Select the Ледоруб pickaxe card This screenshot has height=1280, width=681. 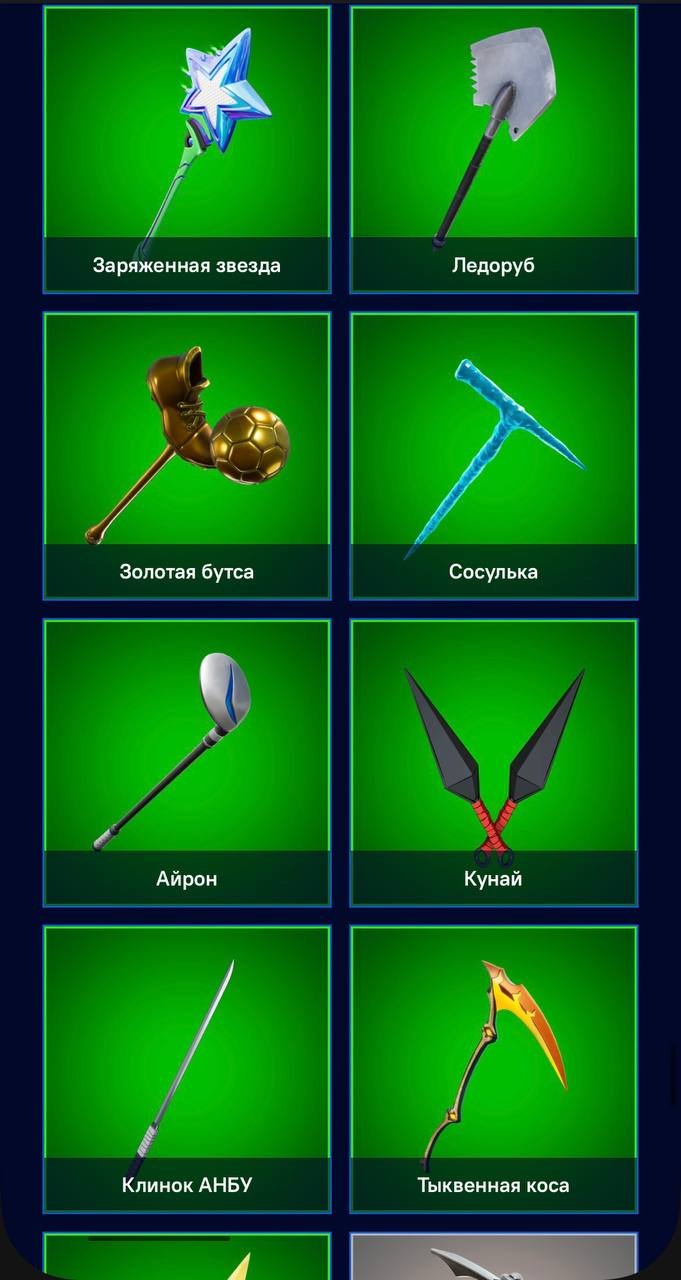coord(494,150)
